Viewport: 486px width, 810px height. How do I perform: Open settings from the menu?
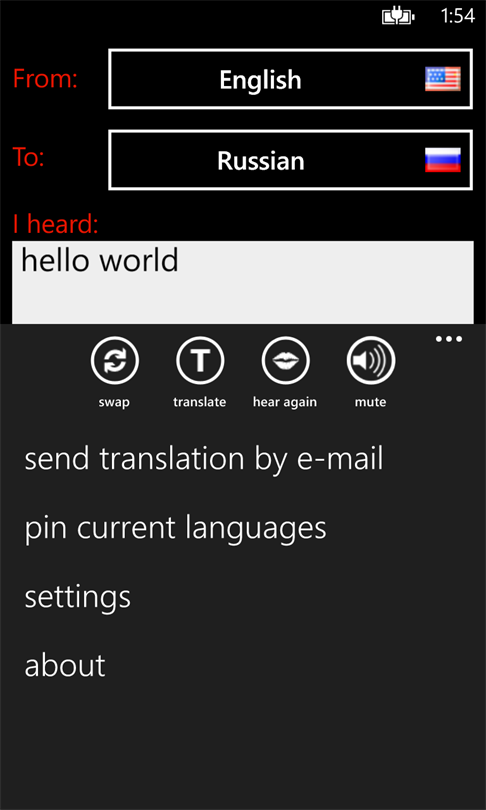pos(77,597)
